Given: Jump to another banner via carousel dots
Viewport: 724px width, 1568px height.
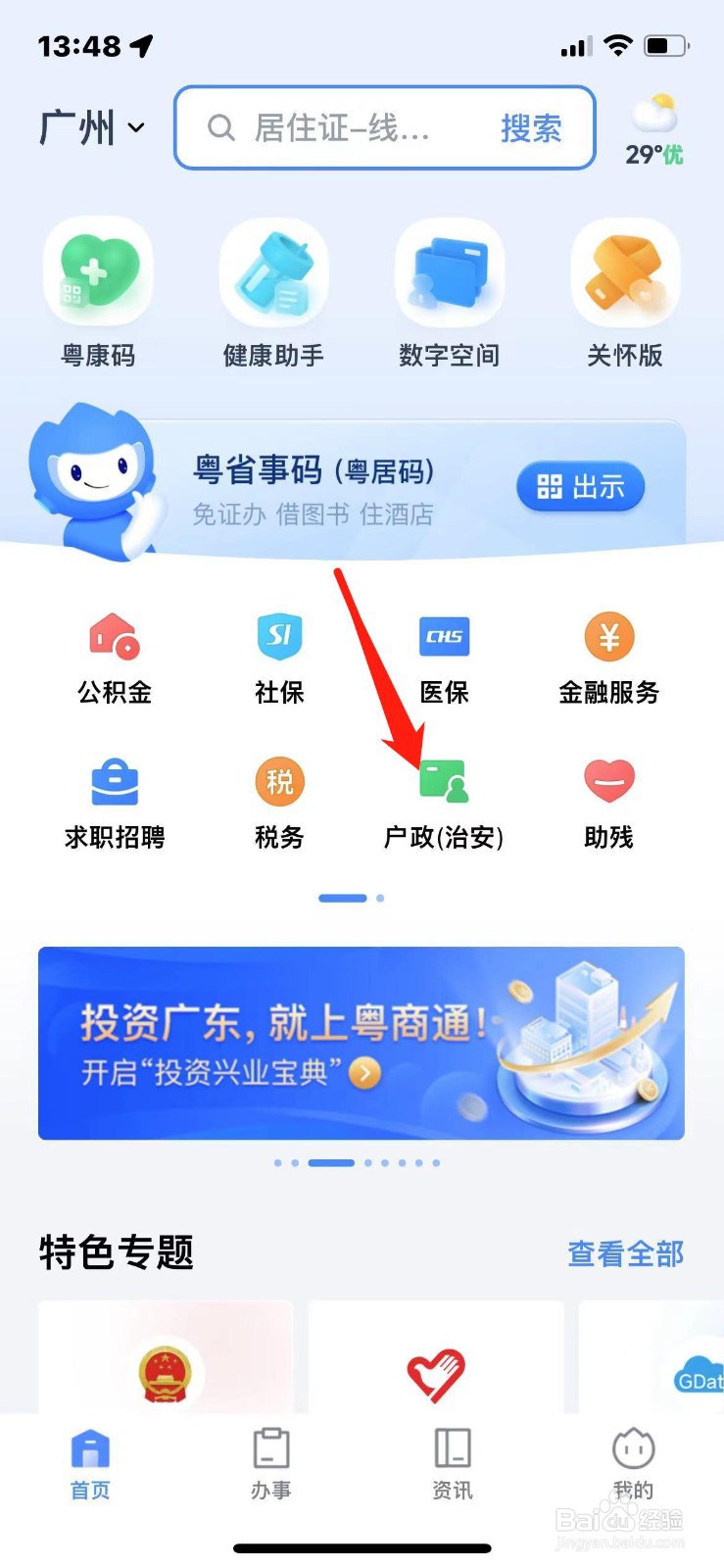Looking at the screenshot, I should [401, 1162].
